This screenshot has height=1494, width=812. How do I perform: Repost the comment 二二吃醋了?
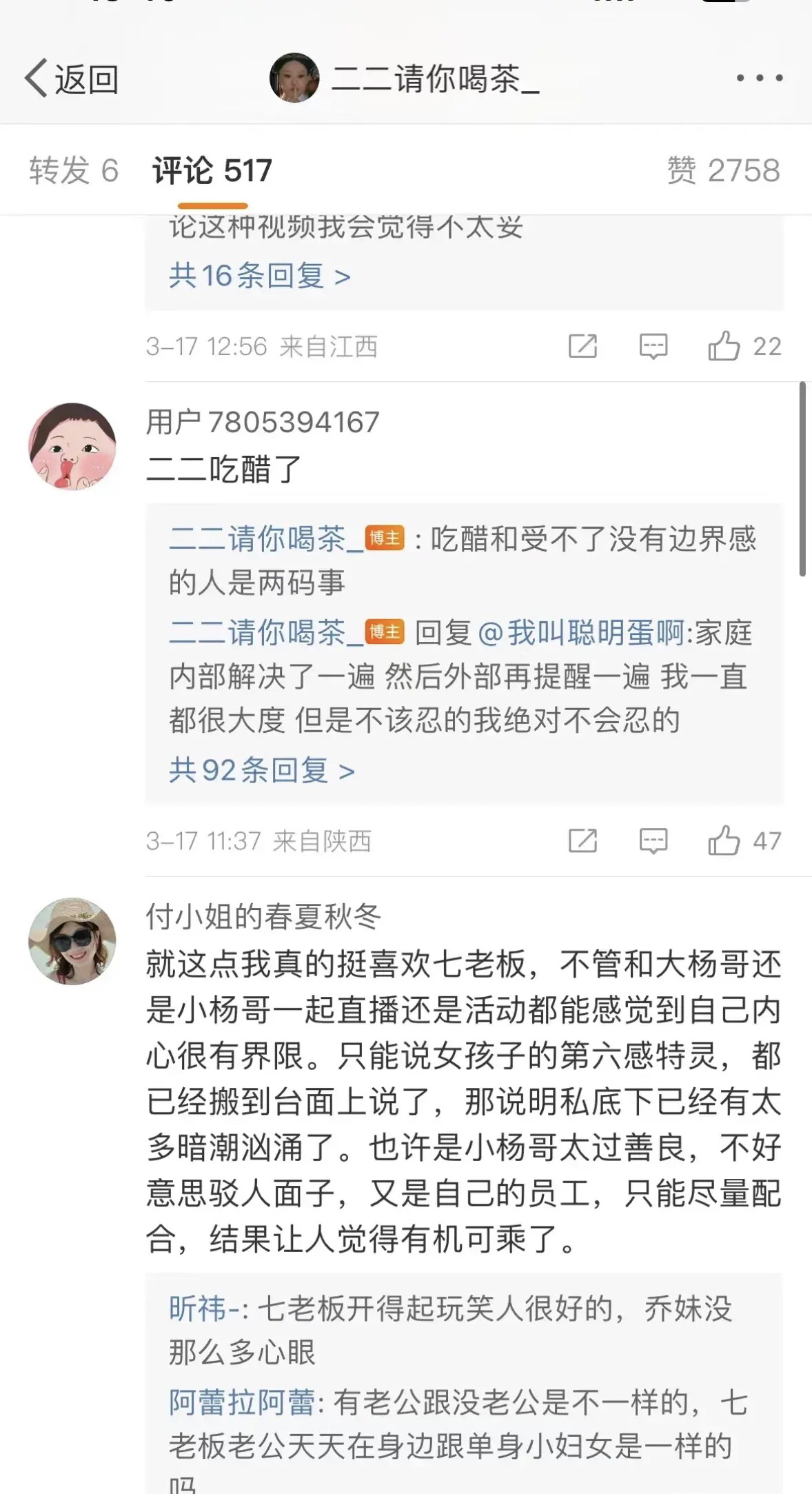[x=582, y=841]
